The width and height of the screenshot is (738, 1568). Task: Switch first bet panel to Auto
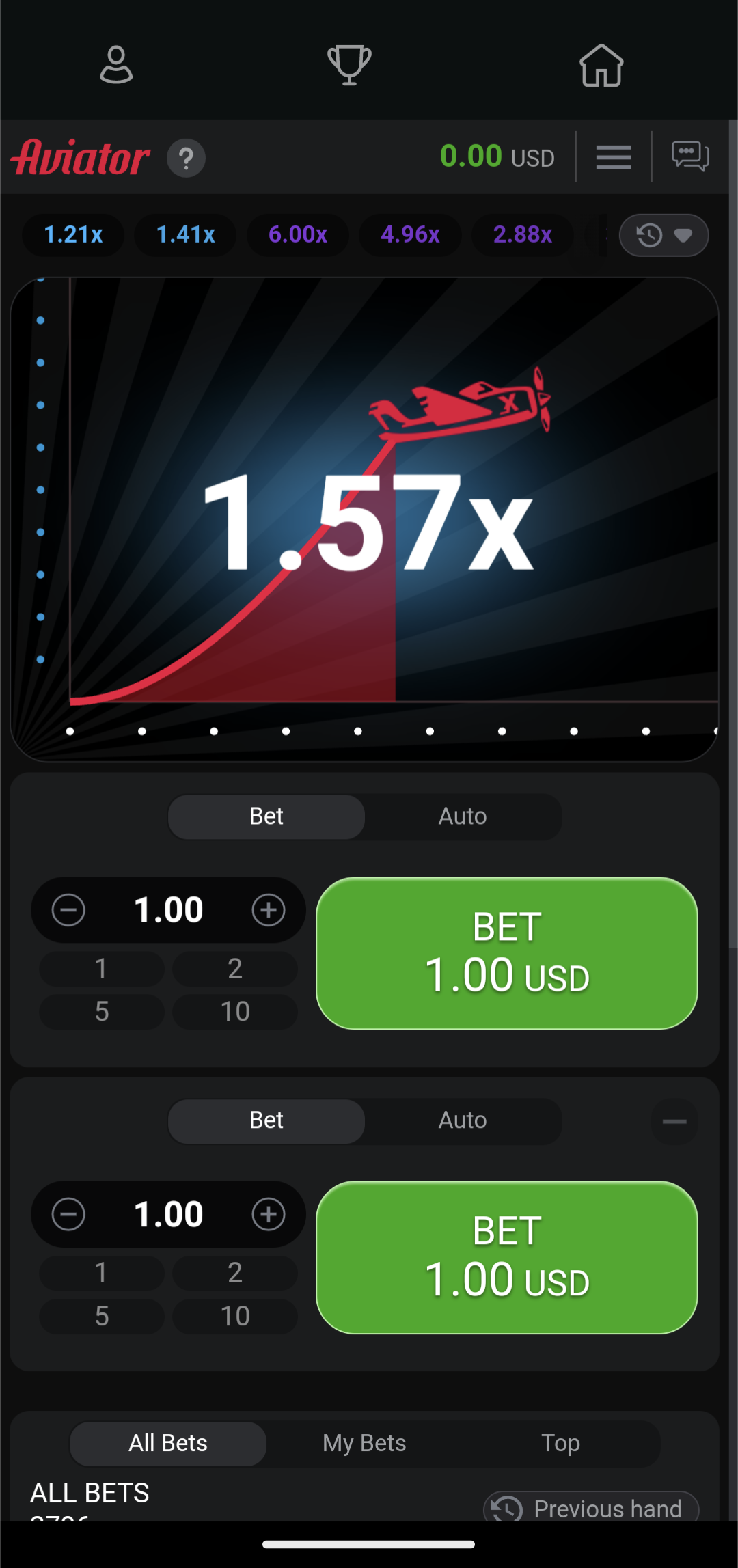[463, 816]
